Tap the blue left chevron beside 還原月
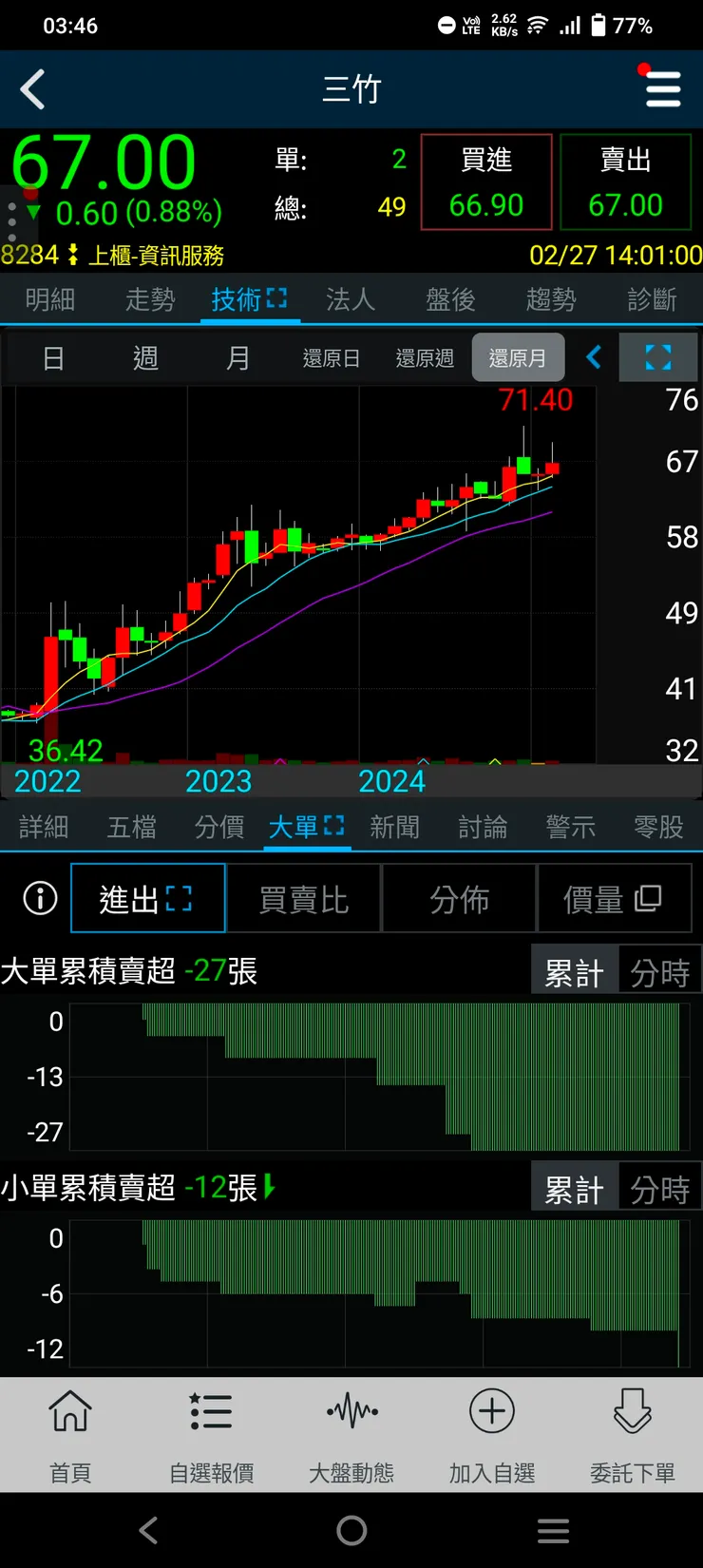The image size is (703, 1568). pos(594,357)
